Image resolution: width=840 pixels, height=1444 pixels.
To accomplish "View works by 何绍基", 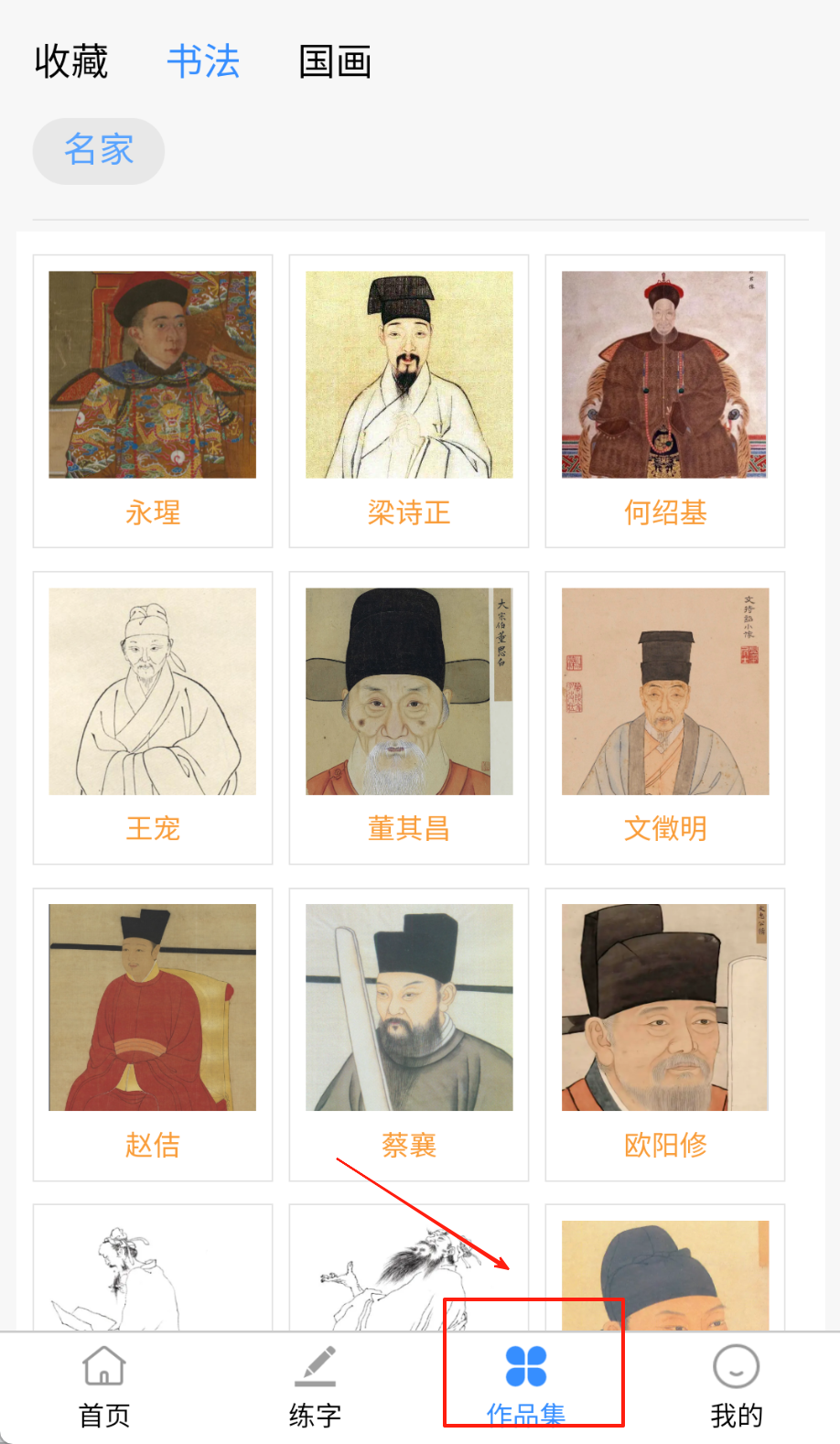I will point(665,401).
